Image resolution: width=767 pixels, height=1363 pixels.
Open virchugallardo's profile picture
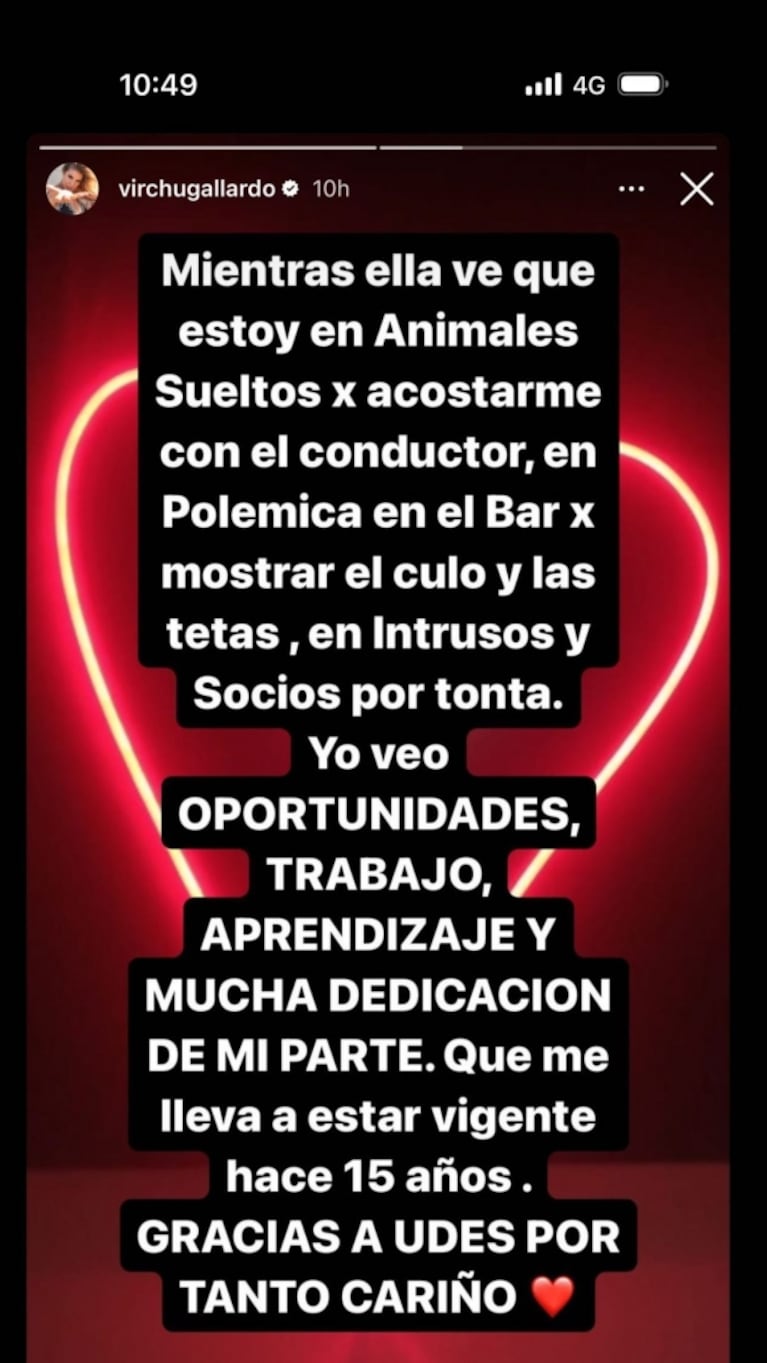coord(73,189)
